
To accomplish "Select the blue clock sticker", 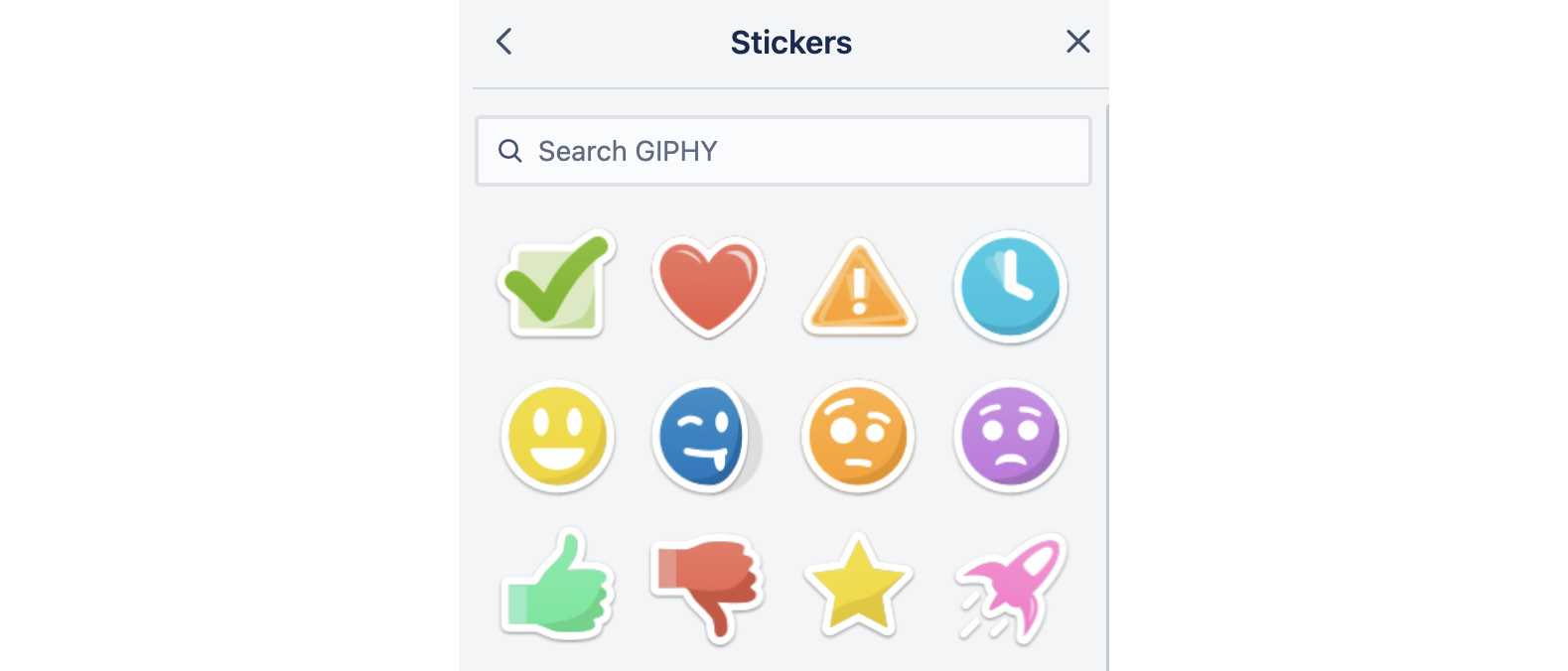I will click(x=1010, y=287).
